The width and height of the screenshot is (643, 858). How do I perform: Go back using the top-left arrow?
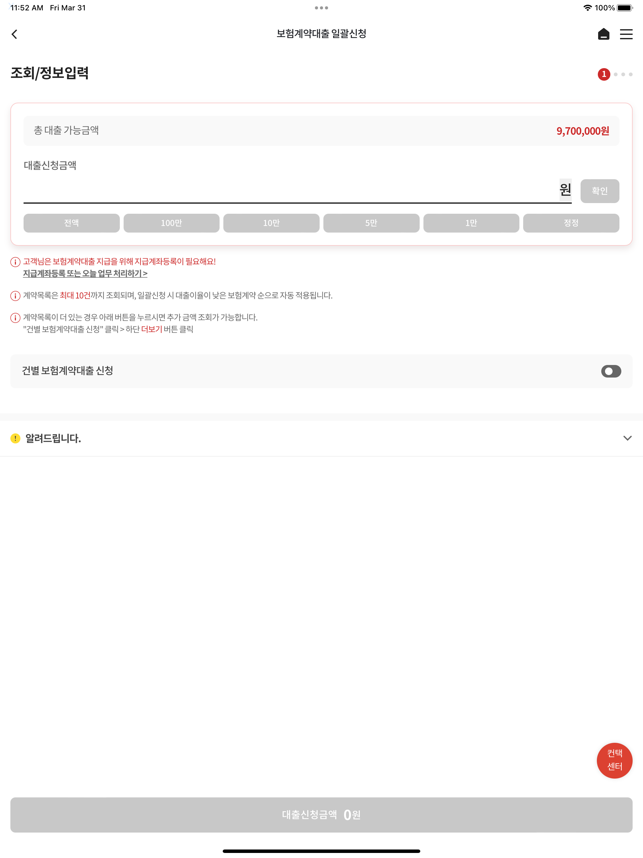[x=15, y=34]
